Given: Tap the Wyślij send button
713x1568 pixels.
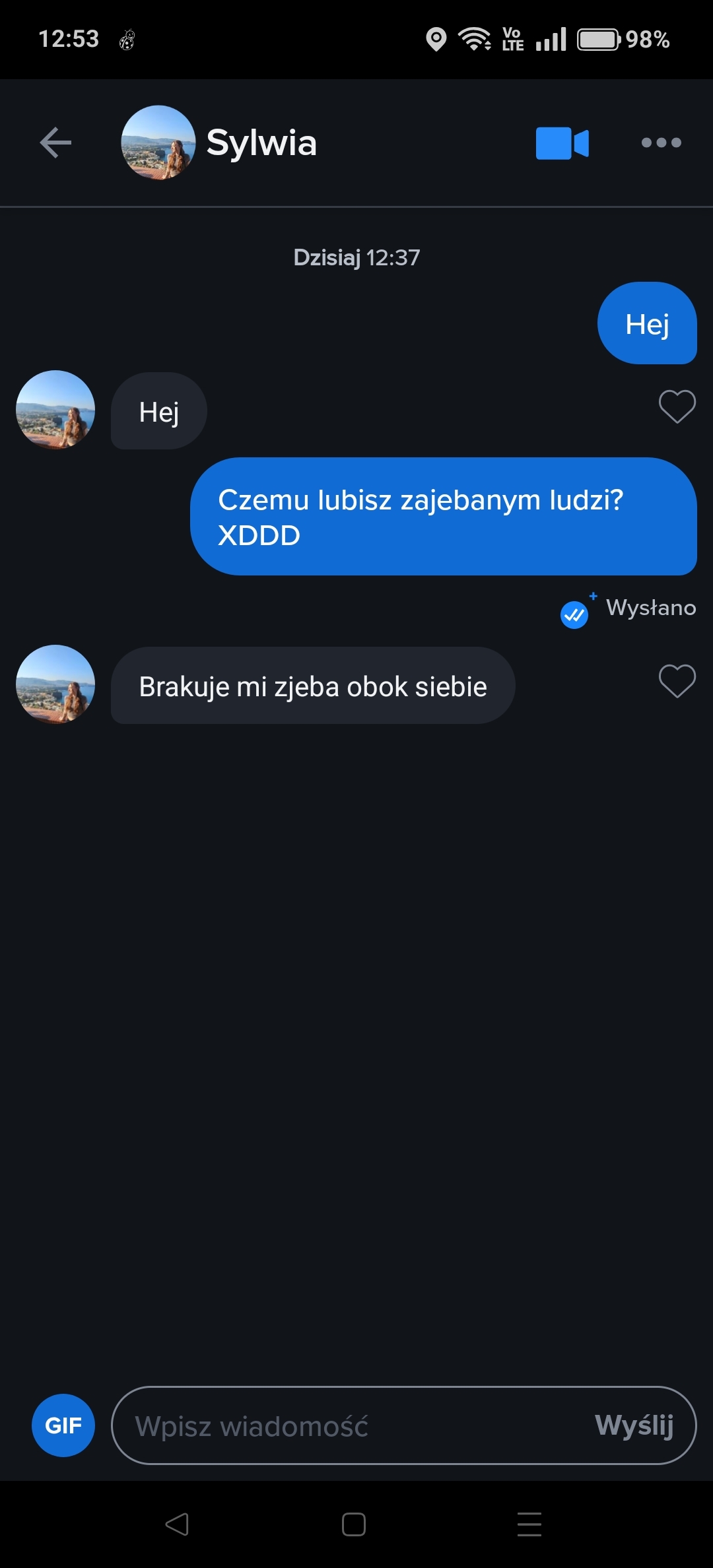Looking at the screenshot, I should click(x=634, y=1425).
